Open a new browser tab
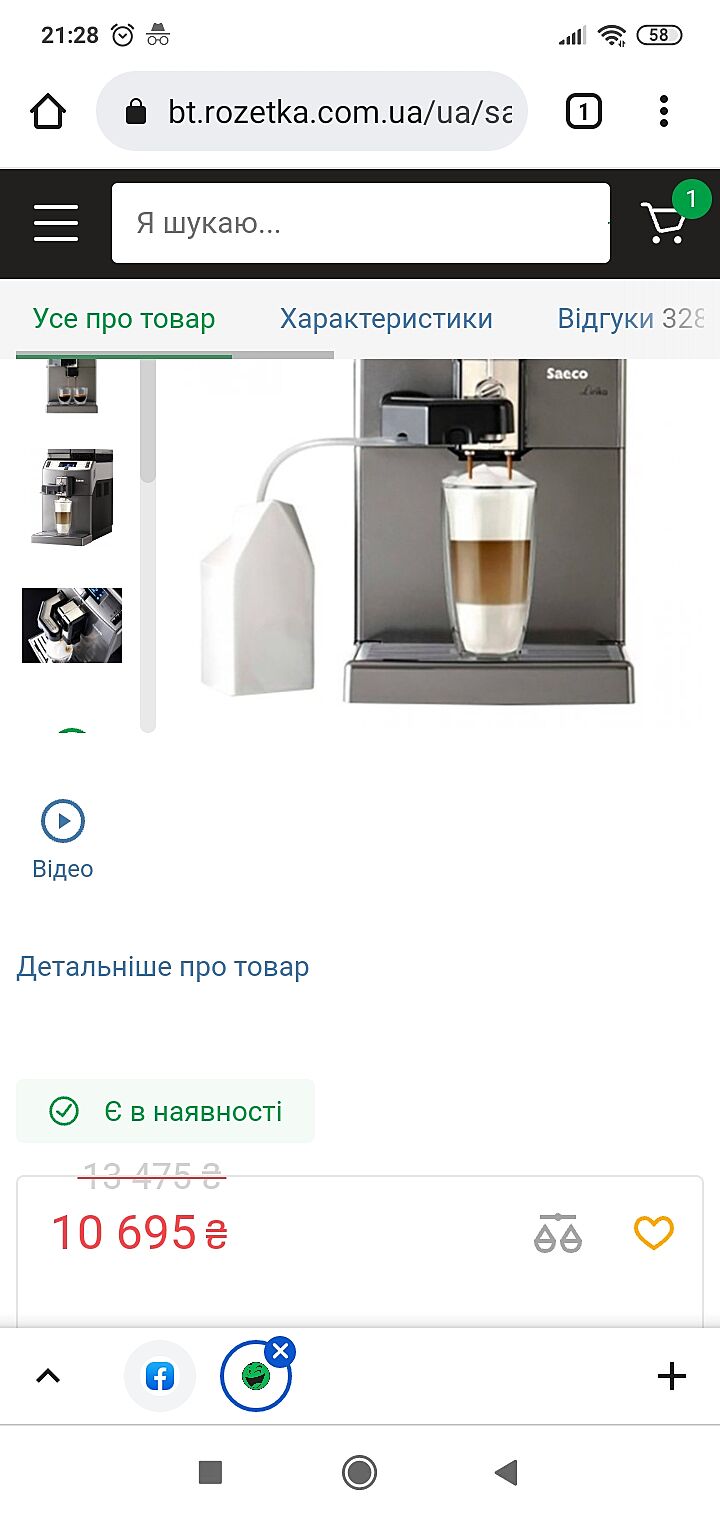720x1520 pixels. click(672, 1377)
